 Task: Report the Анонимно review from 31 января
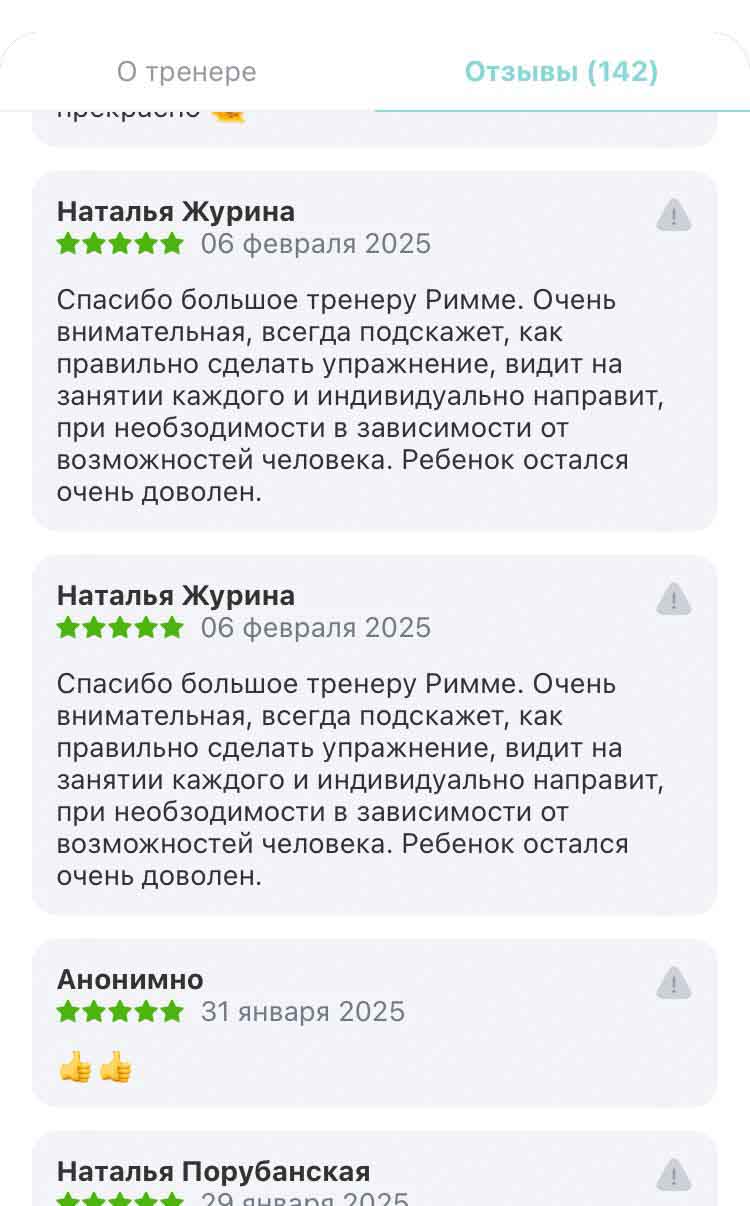[x=674, y=983]
